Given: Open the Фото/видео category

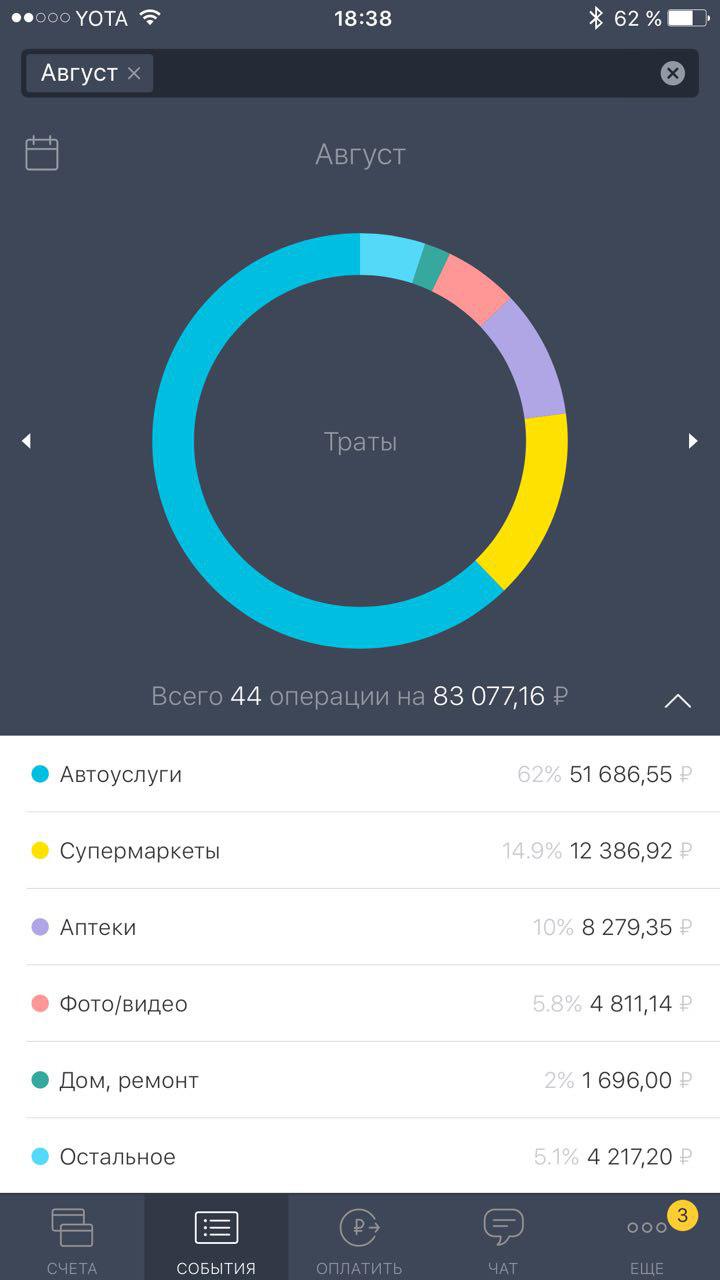Looking at the screenshot, I should 360,1003.
